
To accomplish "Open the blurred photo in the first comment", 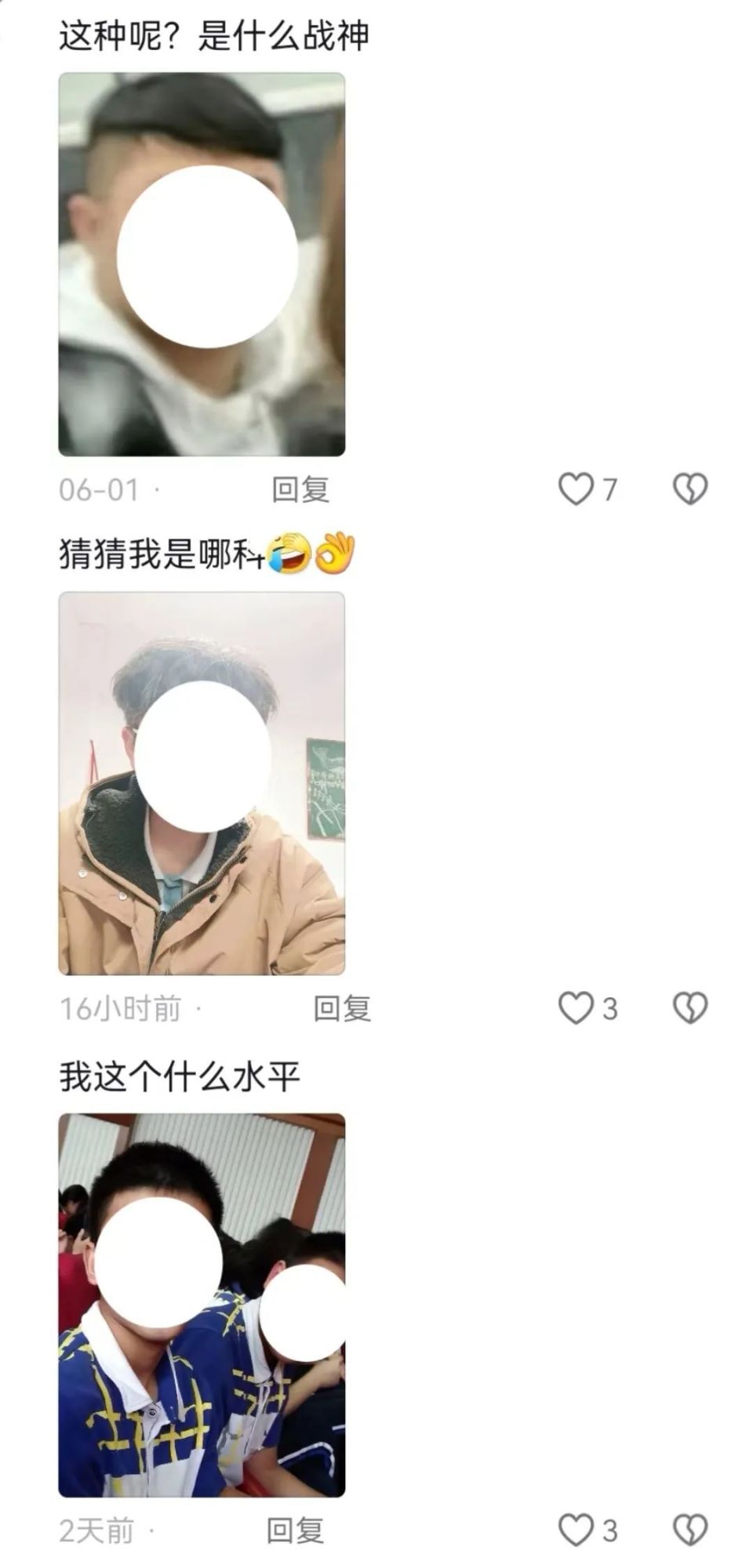I will (x=202, y=263).
